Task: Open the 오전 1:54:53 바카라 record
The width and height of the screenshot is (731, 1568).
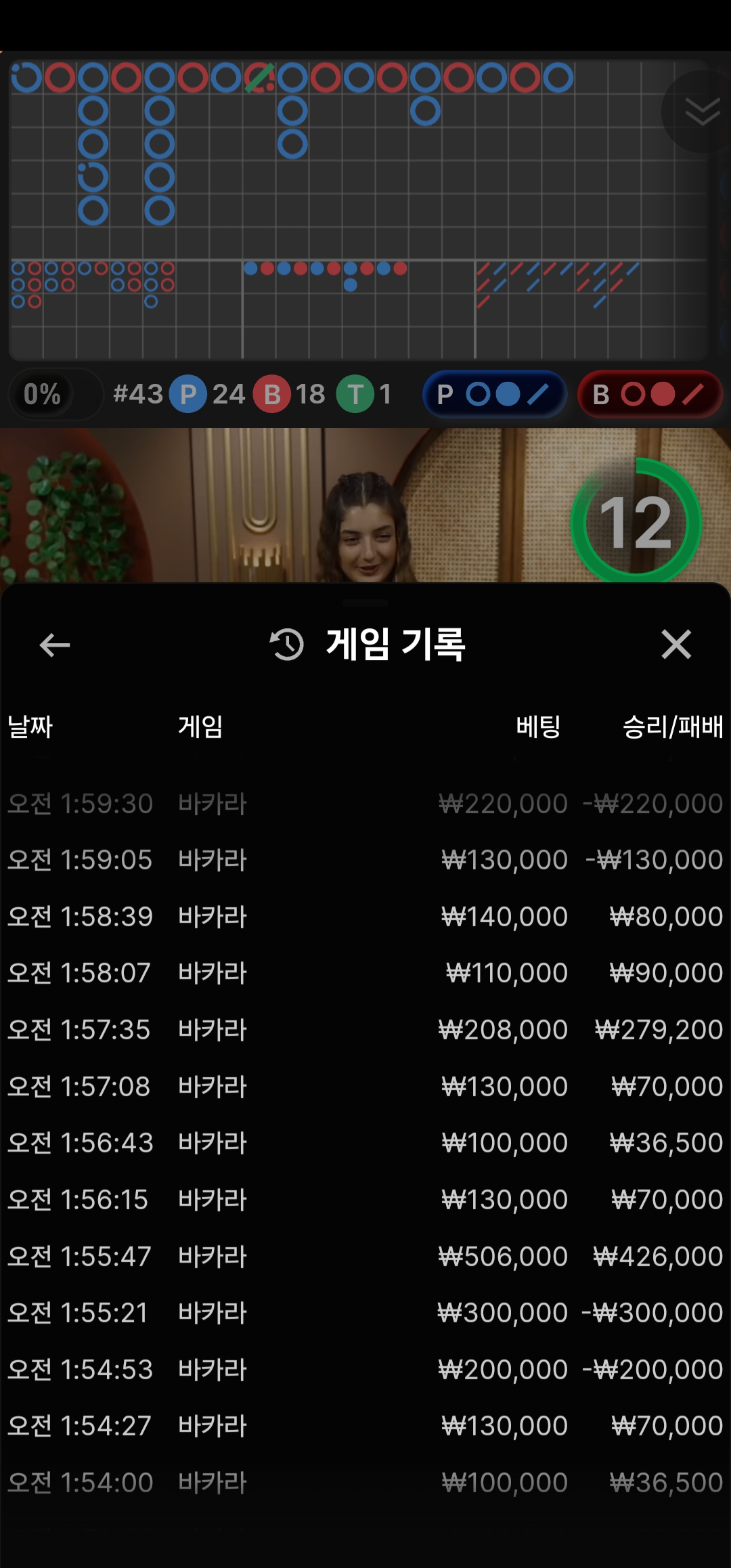Action: (365, 1370)
